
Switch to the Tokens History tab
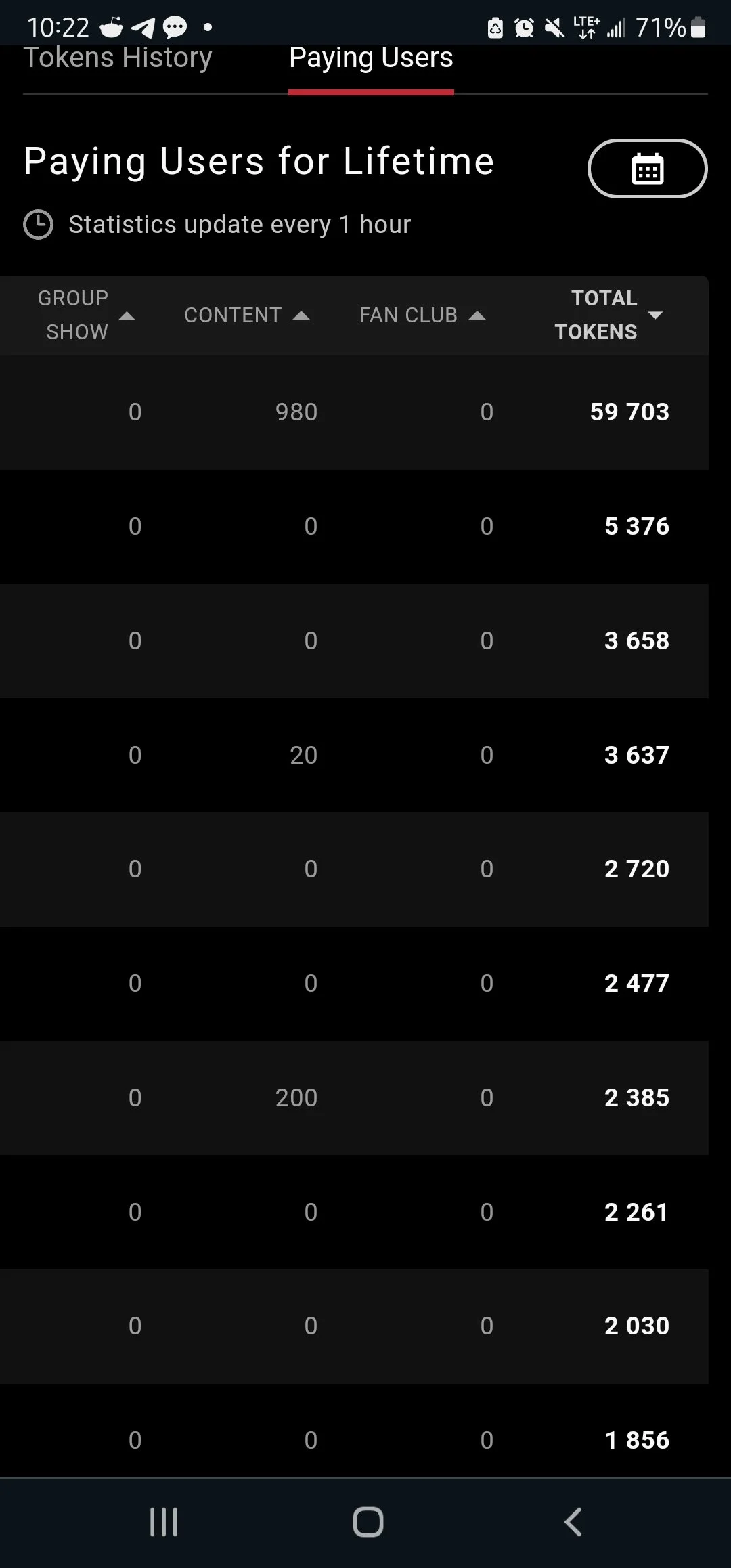coord(118,60)
